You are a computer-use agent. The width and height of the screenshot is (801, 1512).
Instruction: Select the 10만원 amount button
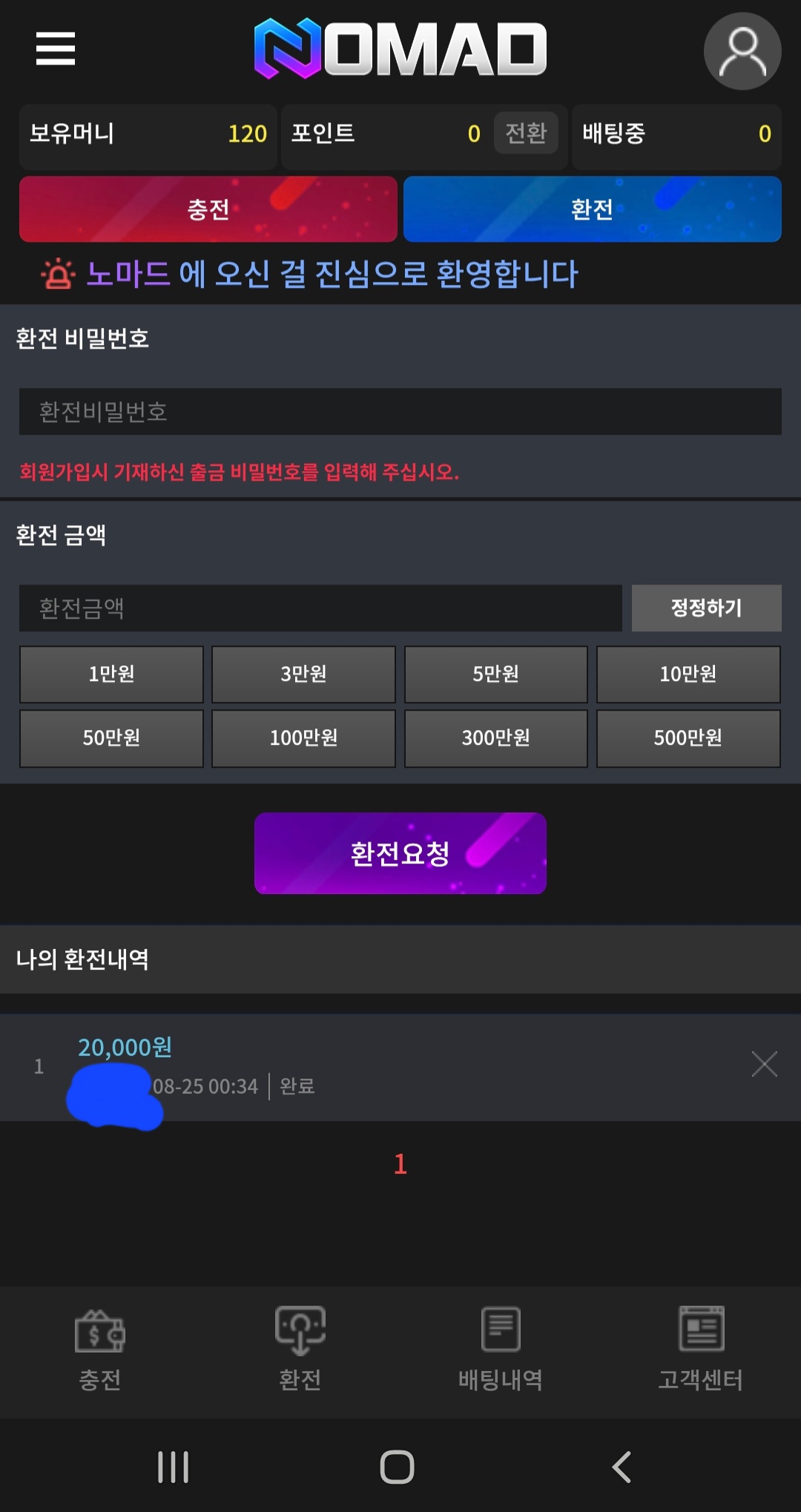(x=688, y=674)
